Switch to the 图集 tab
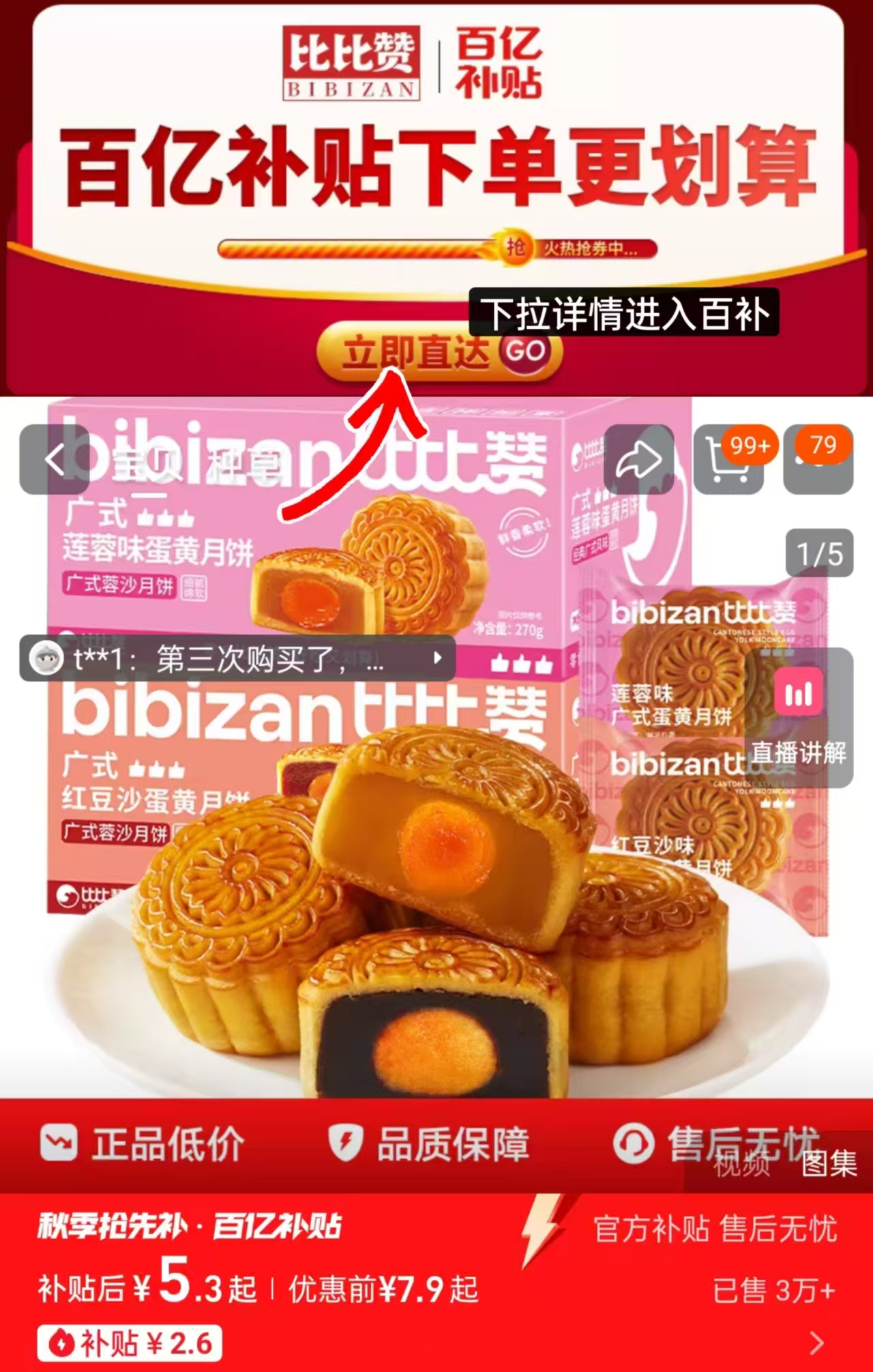This screenshot has width=873, height=1372. click(831, 1163)
